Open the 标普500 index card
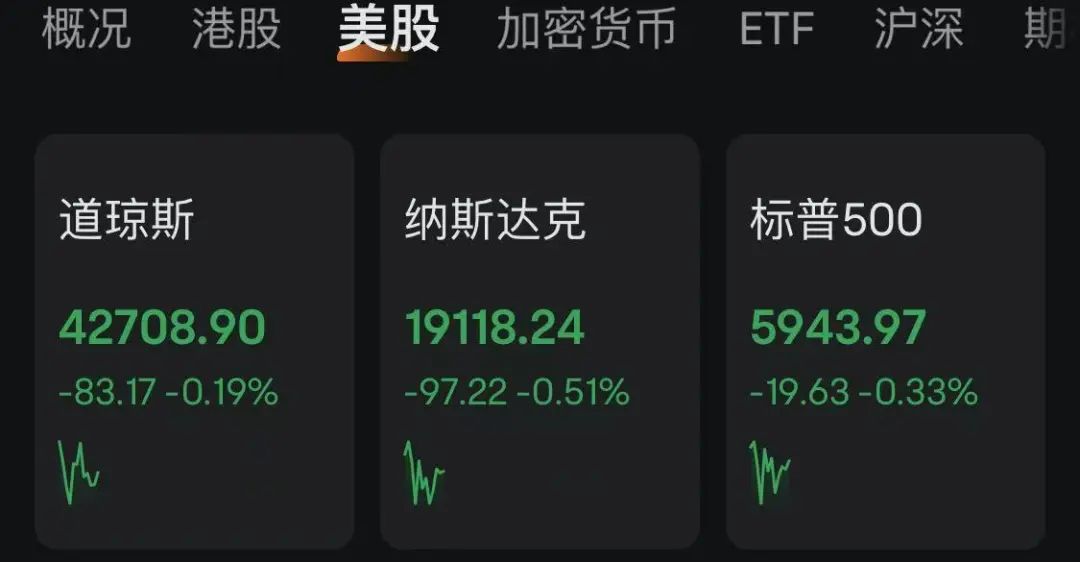 885,342
